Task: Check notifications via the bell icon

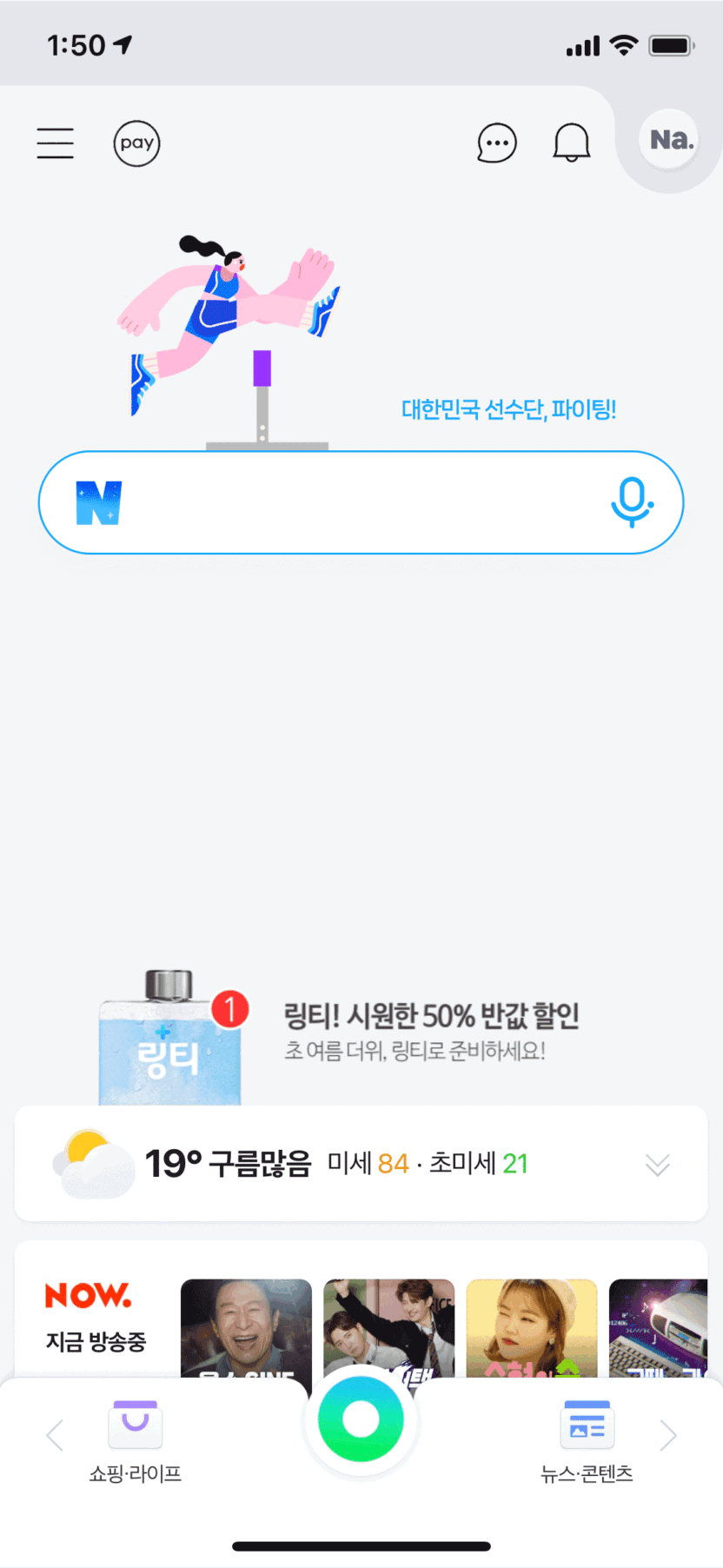Action: point(571,143)
